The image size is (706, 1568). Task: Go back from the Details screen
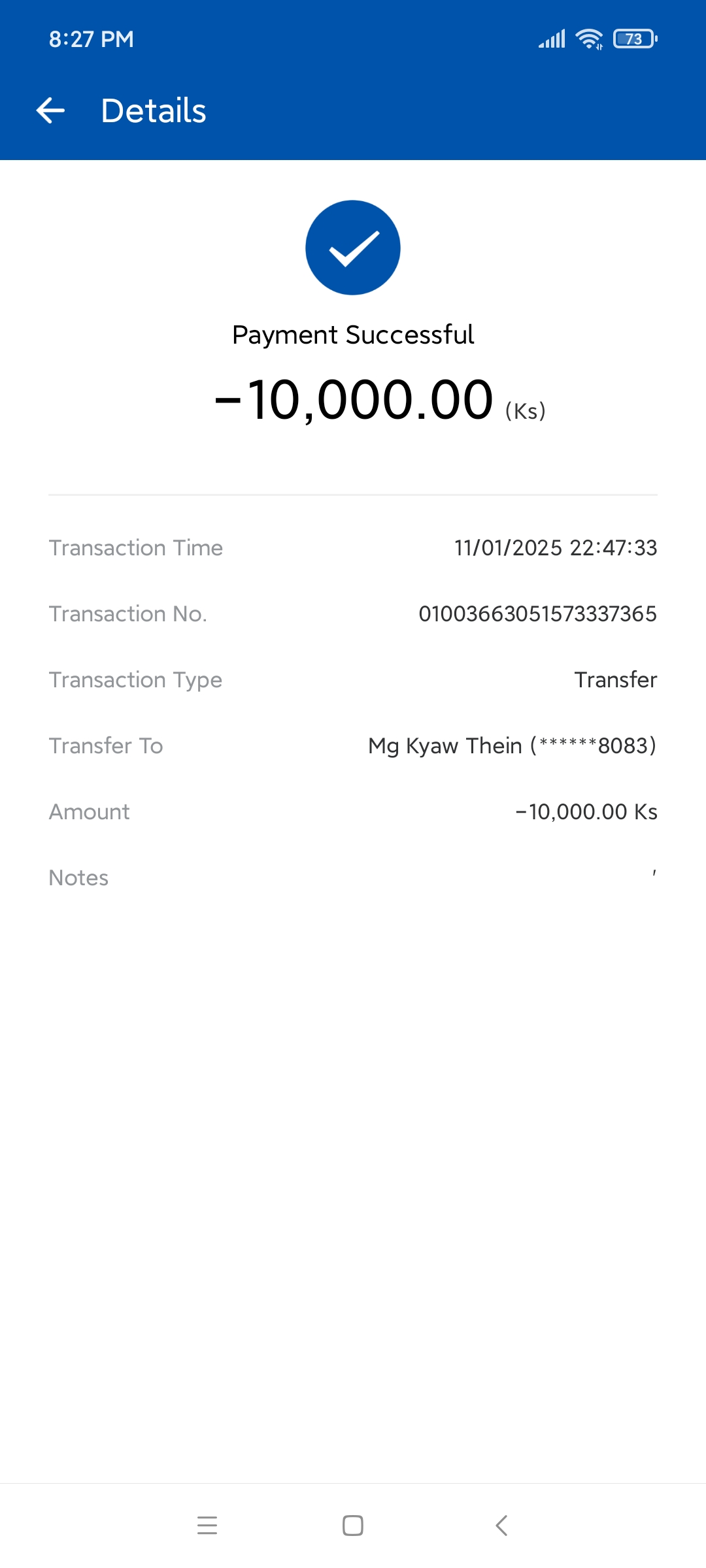pos(50,110)
